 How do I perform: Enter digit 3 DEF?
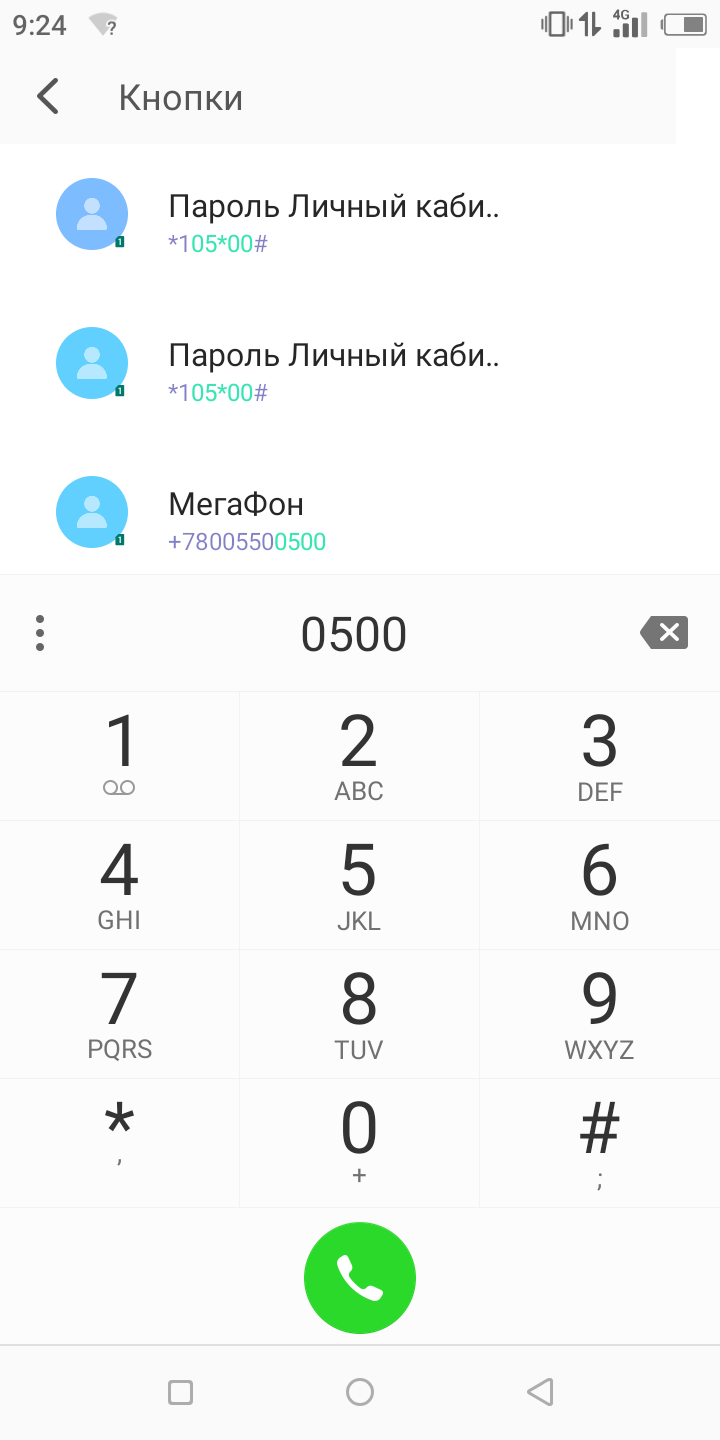(599, 755)
